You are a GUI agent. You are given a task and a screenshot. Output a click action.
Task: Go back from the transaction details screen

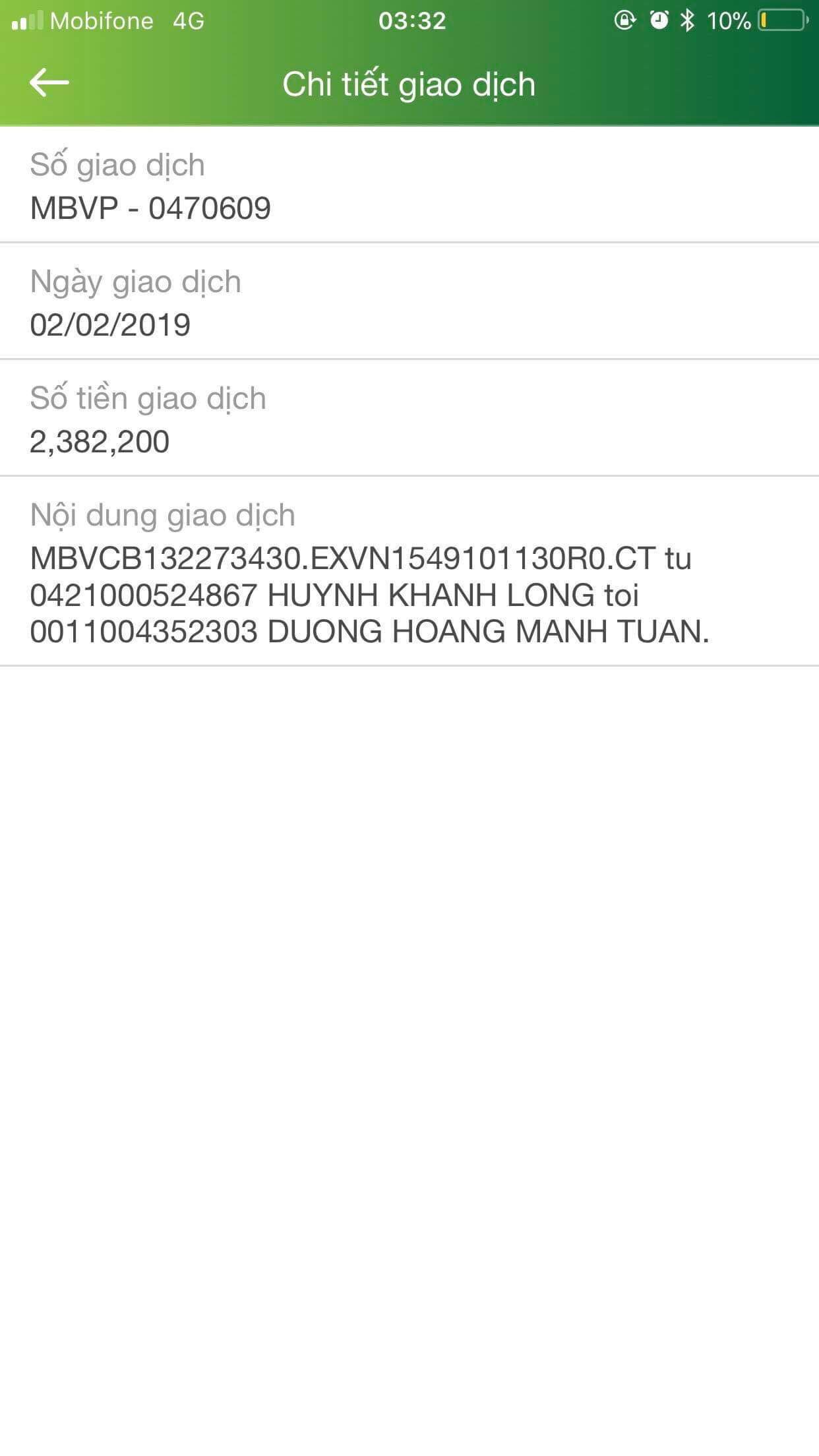(x=49, y=83)
